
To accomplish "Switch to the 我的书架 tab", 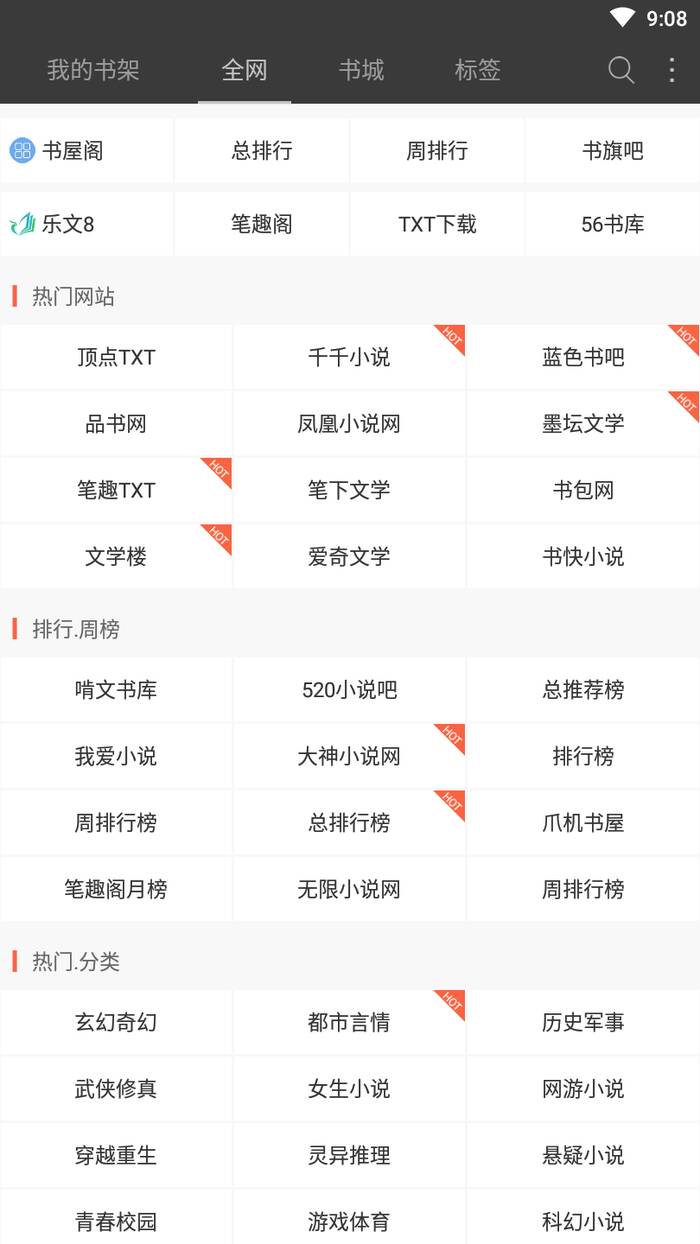I will click(93, 70).
